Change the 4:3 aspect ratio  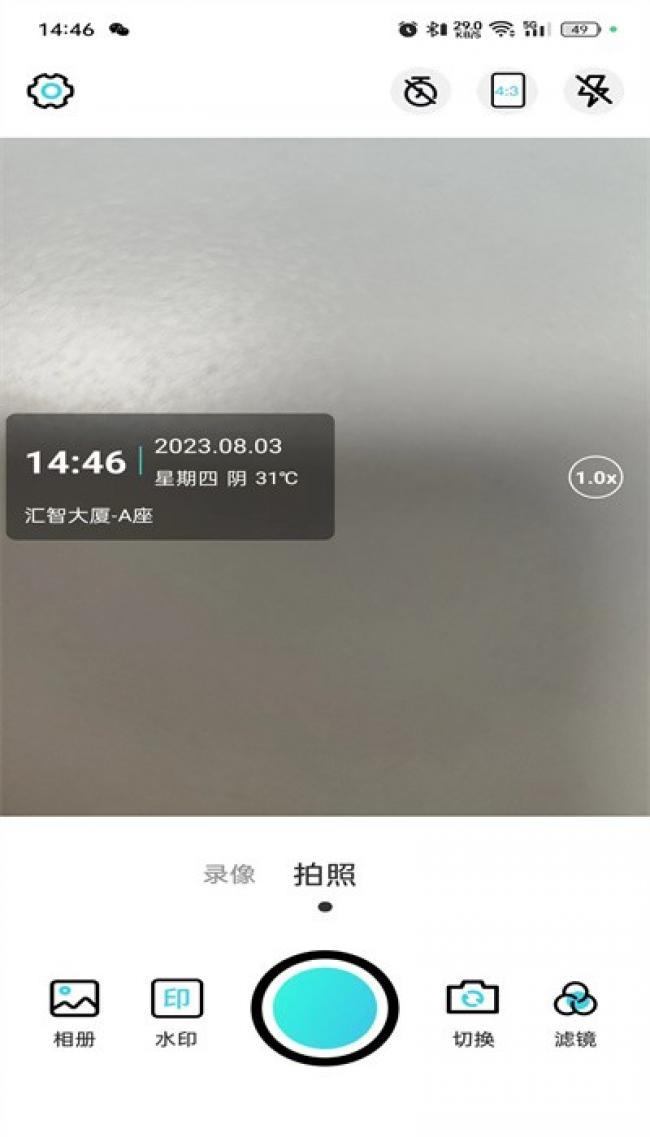coord(507,92)
